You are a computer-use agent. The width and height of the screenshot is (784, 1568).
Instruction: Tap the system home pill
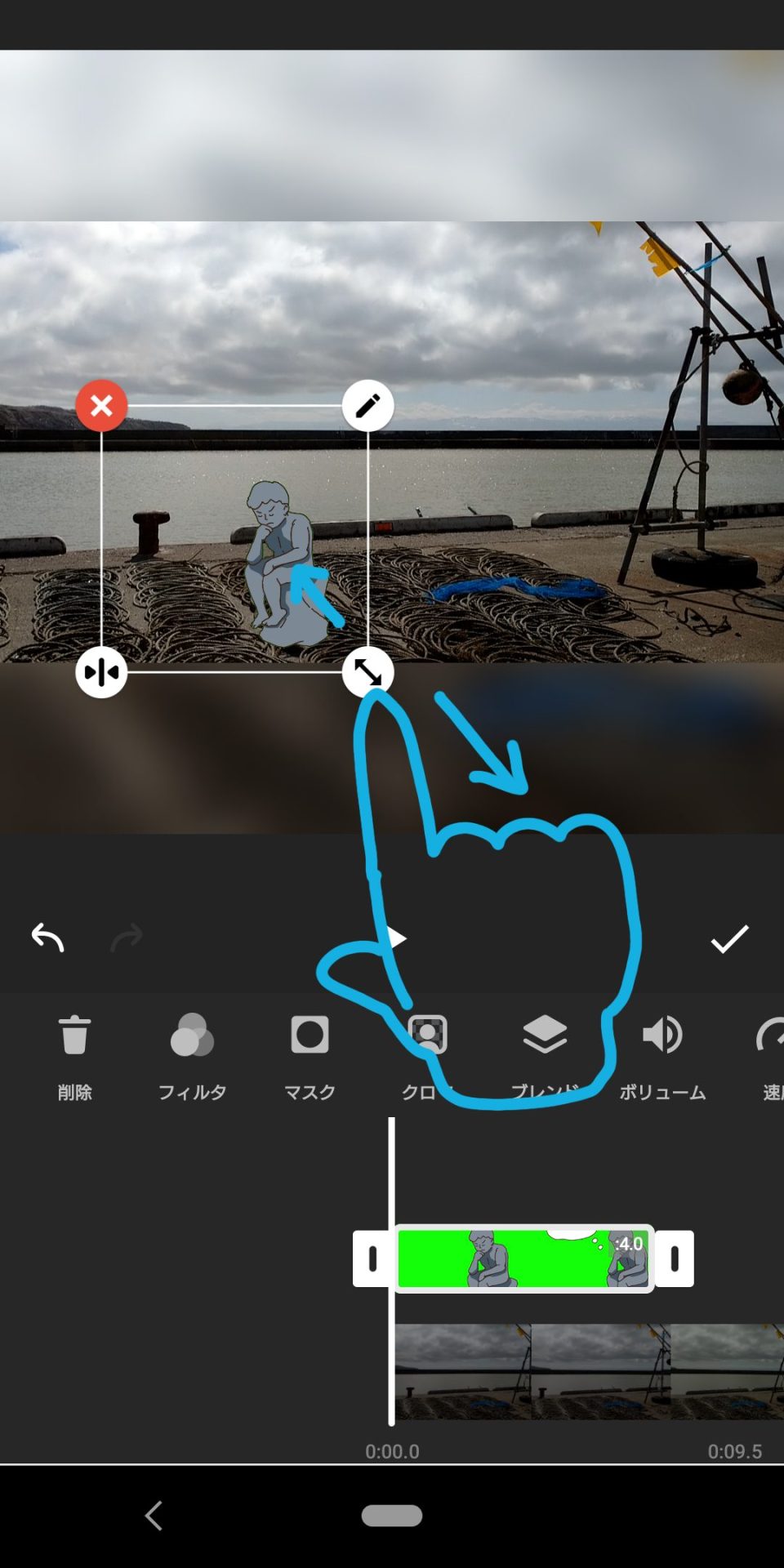[x=392, y=1515]
